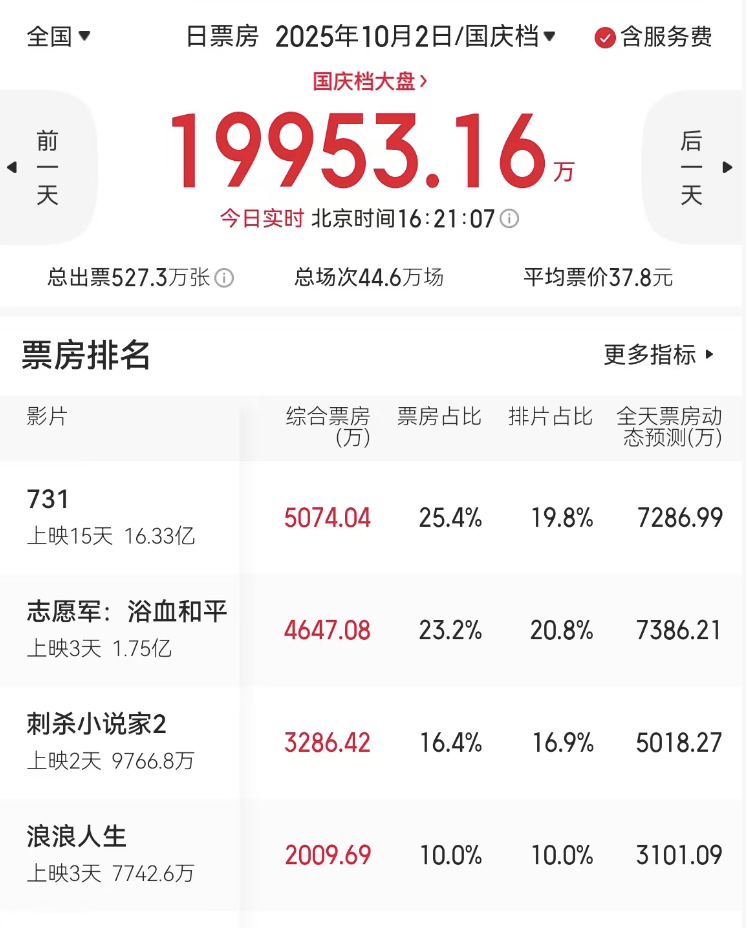This screenshot has width=746, height=928.
Task: Open the 国庆档大盘 link
Action: (370, 81)
